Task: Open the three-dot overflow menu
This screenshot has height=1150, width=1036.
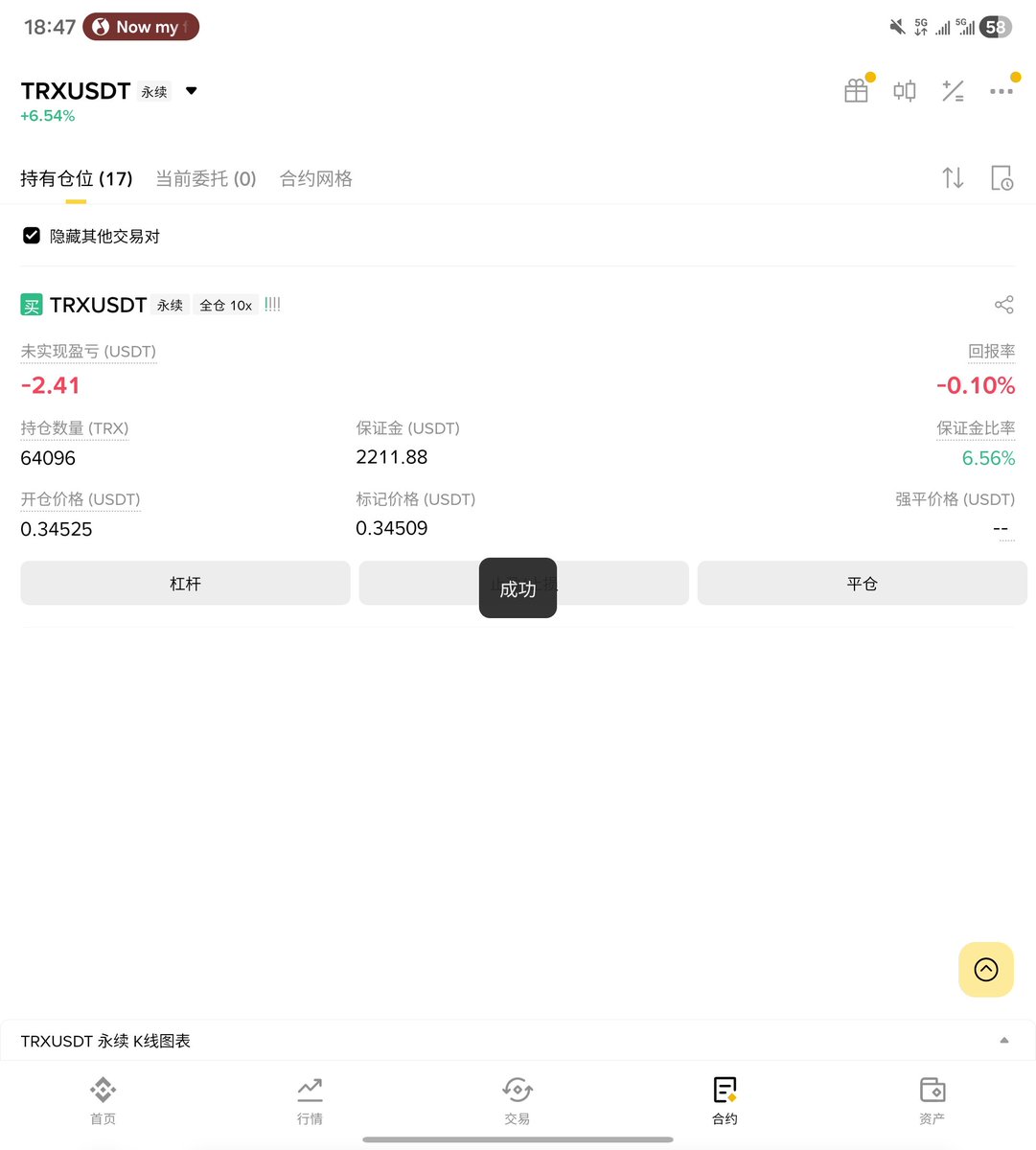Action: coord(1001,91)
